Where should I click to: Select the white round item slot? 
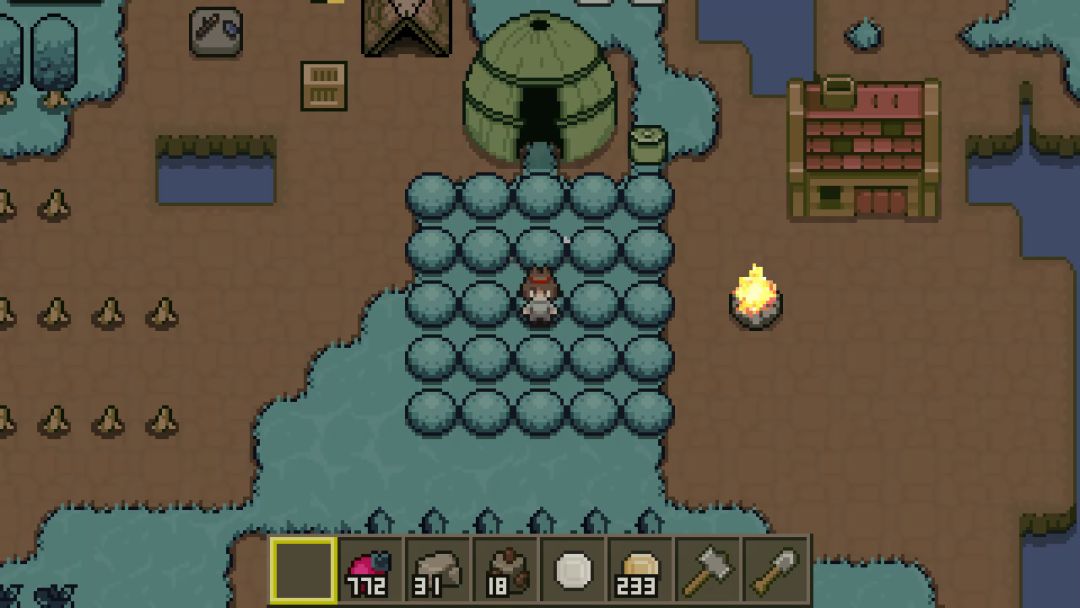574,571
